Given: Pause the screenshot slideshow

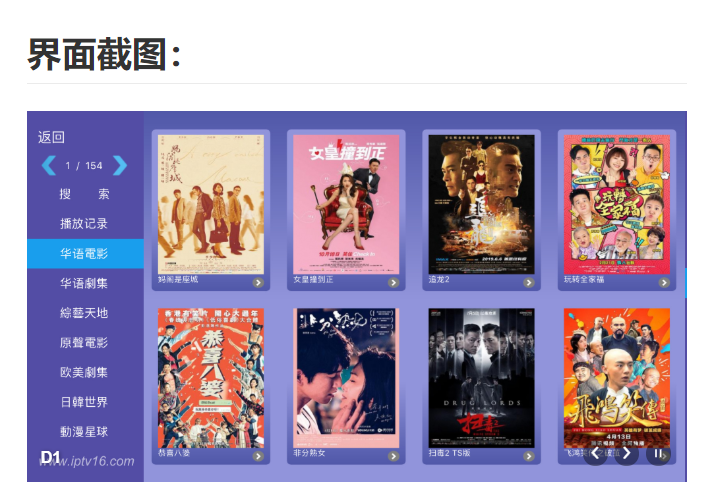Looking at the screenshot, I should 657,454.
